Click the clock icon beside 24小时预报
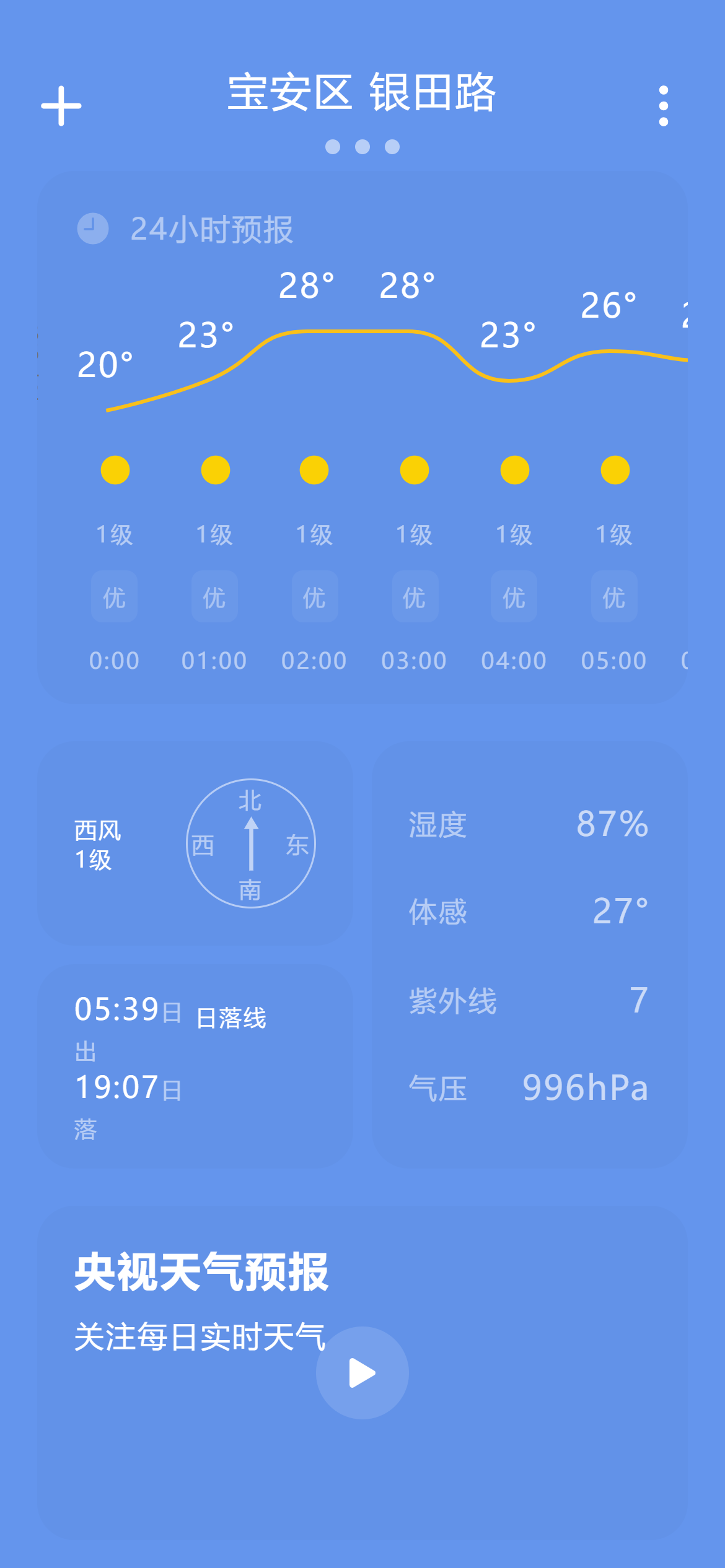725x1568 pixels. click(92, 229)
